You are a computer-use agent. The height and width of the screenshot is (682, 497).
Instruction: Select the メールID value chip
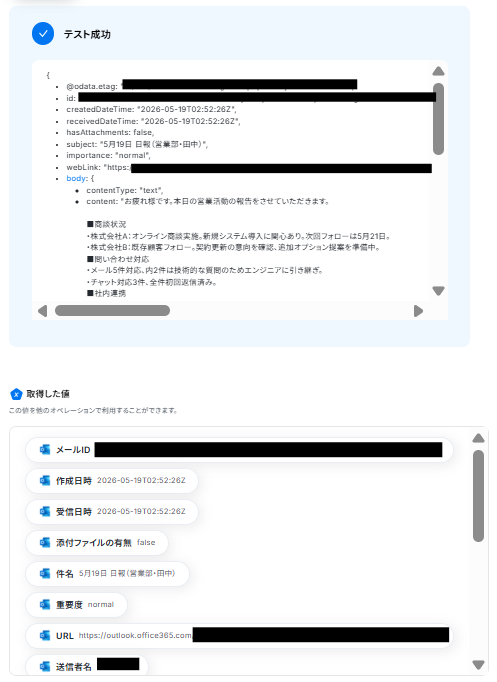239,450
